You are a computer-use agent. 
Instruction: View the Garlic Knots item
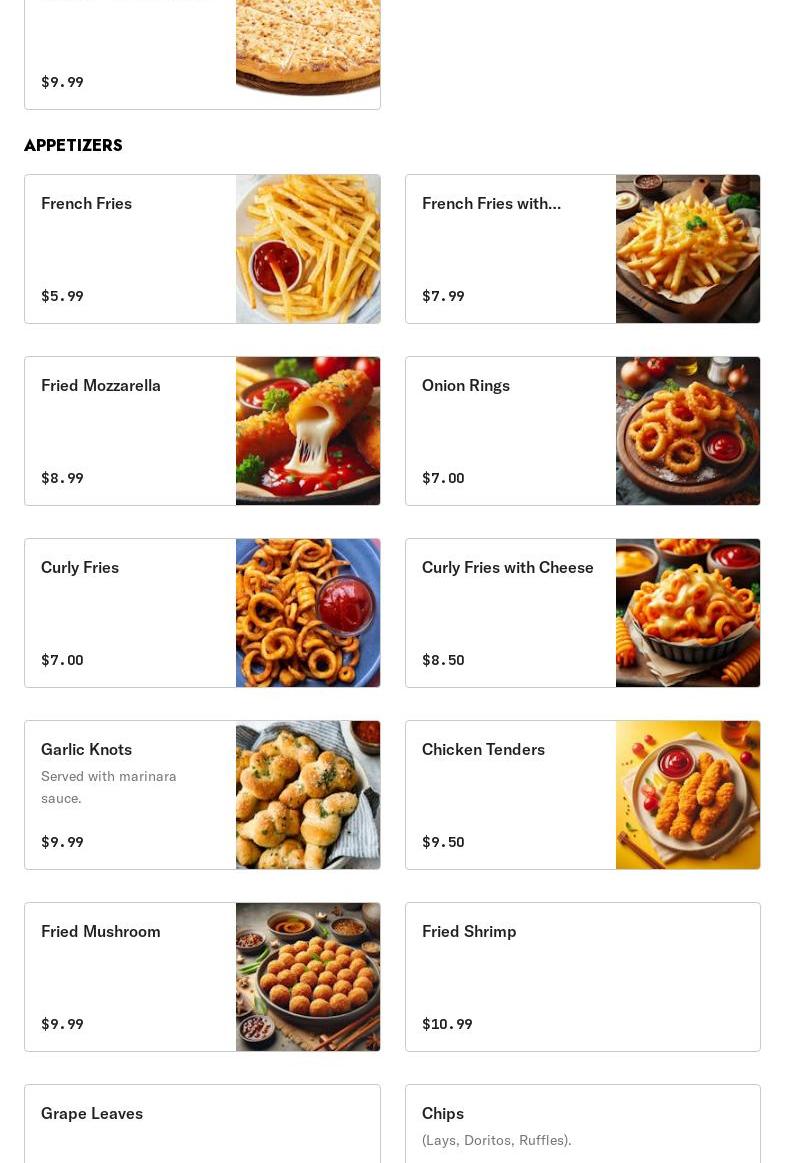pos(202,795)
